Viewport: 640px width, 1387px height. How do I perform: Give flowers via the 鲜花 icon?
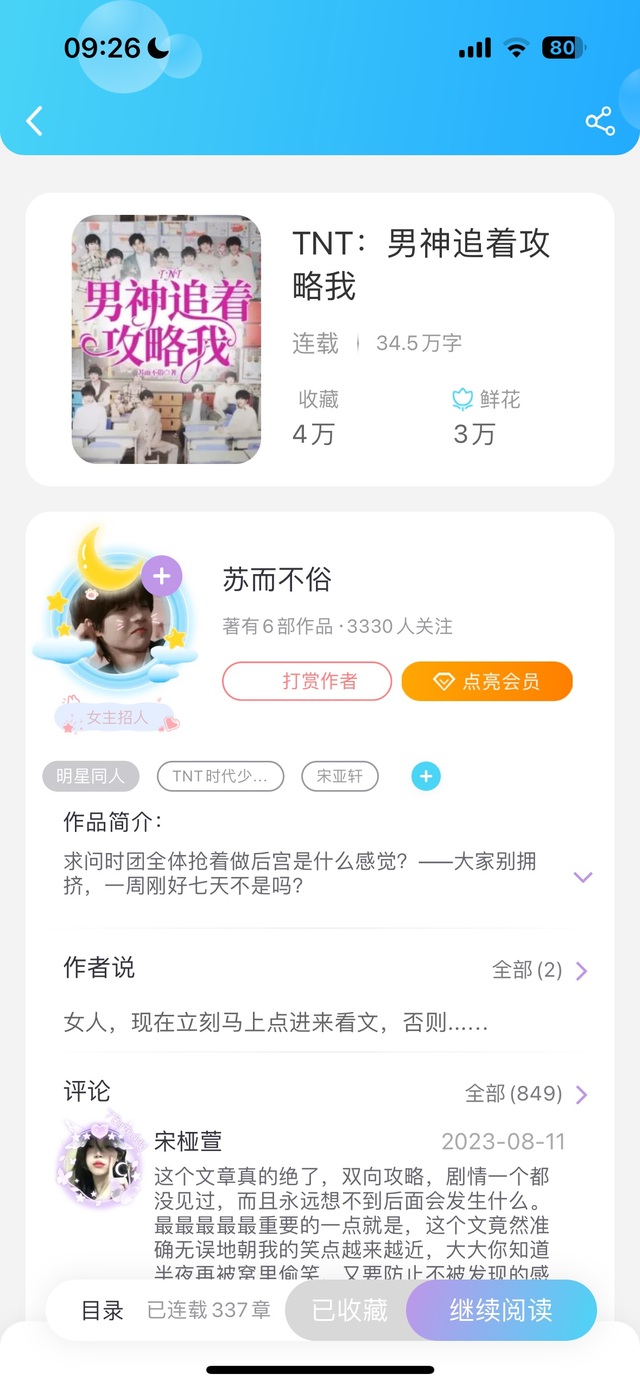(462, 400)
